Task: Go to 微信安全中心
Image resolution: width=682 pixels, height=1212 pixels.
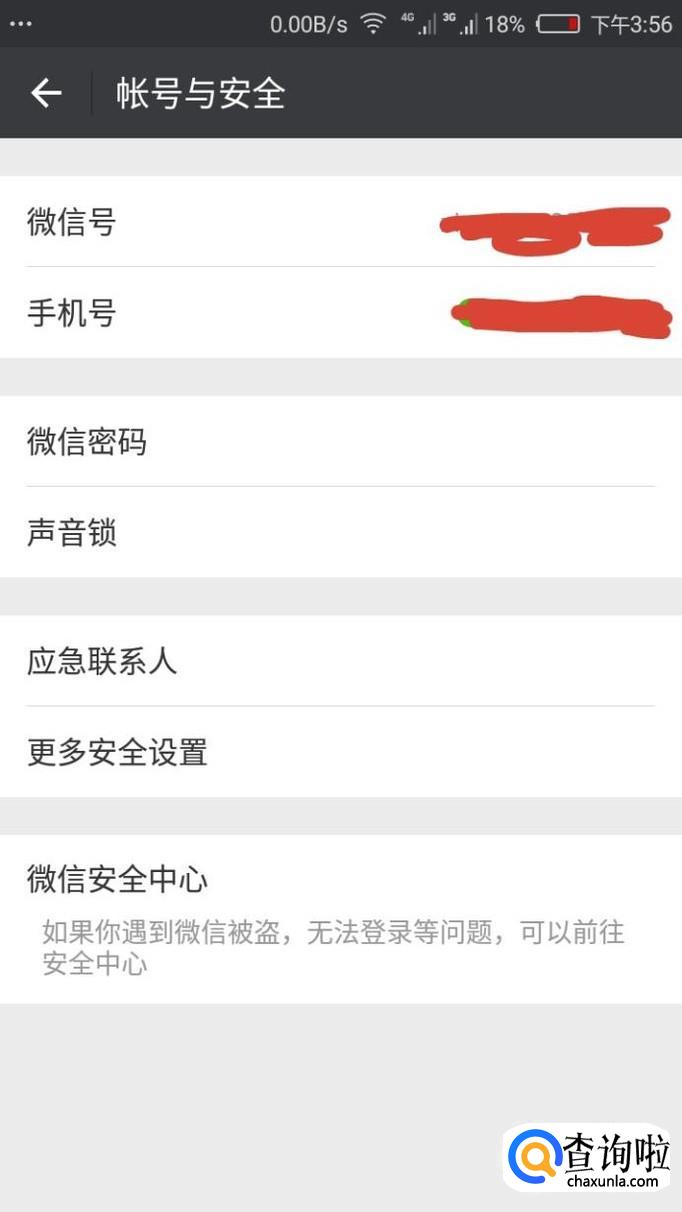Action: pos(341,919)
